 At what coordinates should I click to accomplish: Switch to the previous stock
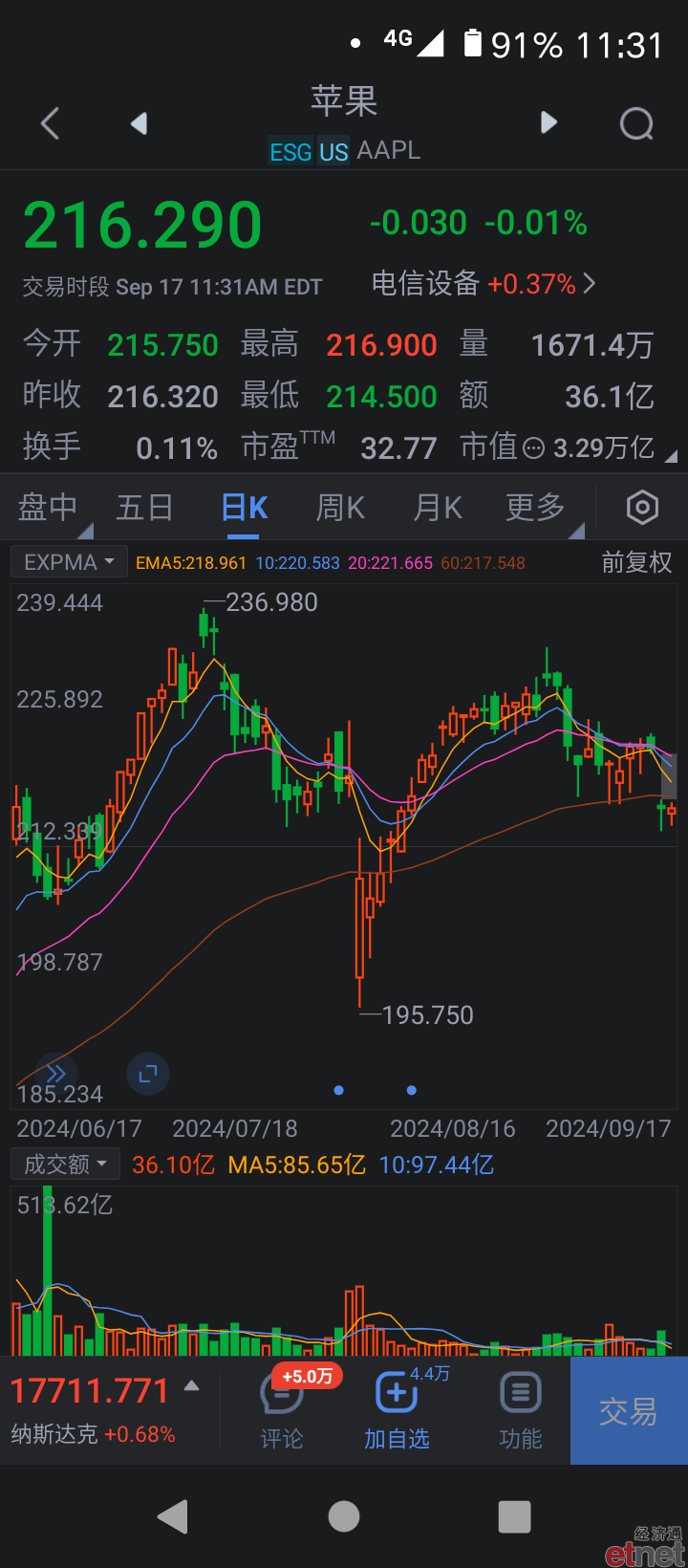click(x=140, y=123)
